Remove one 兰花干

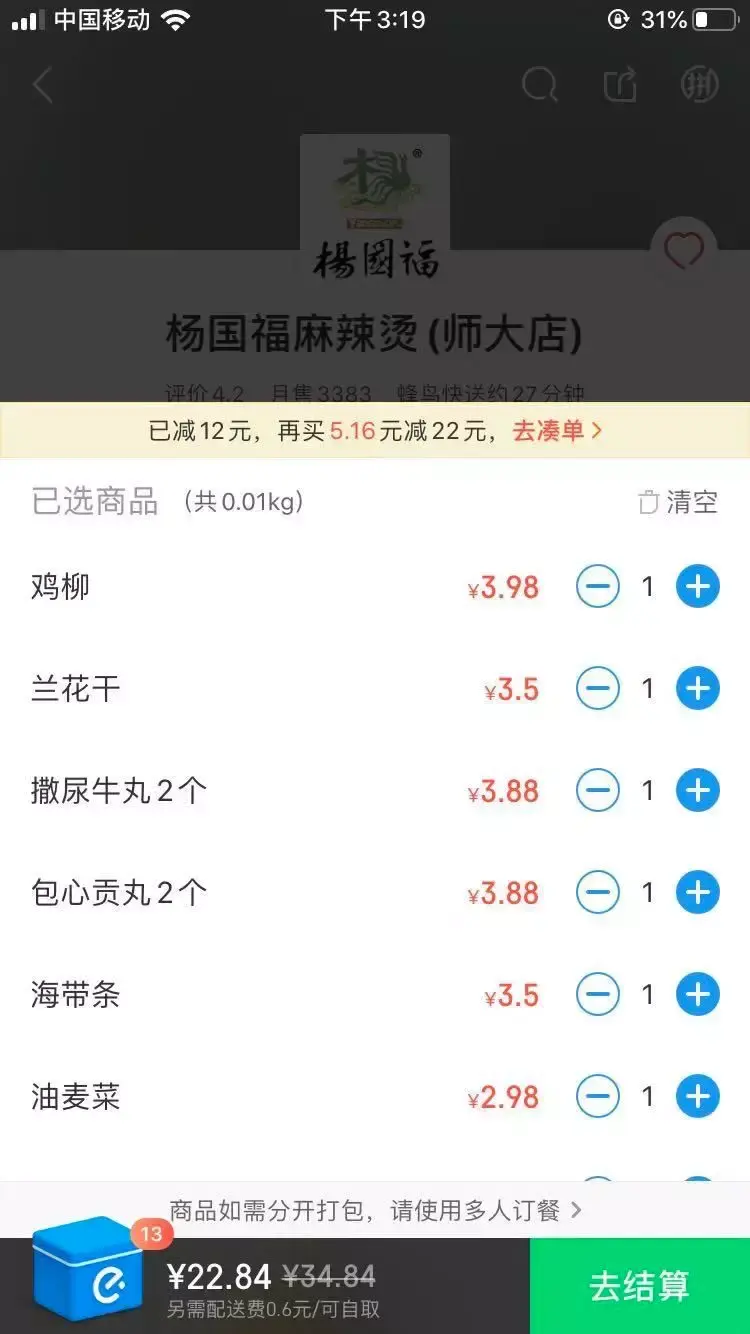click(598, 688)
